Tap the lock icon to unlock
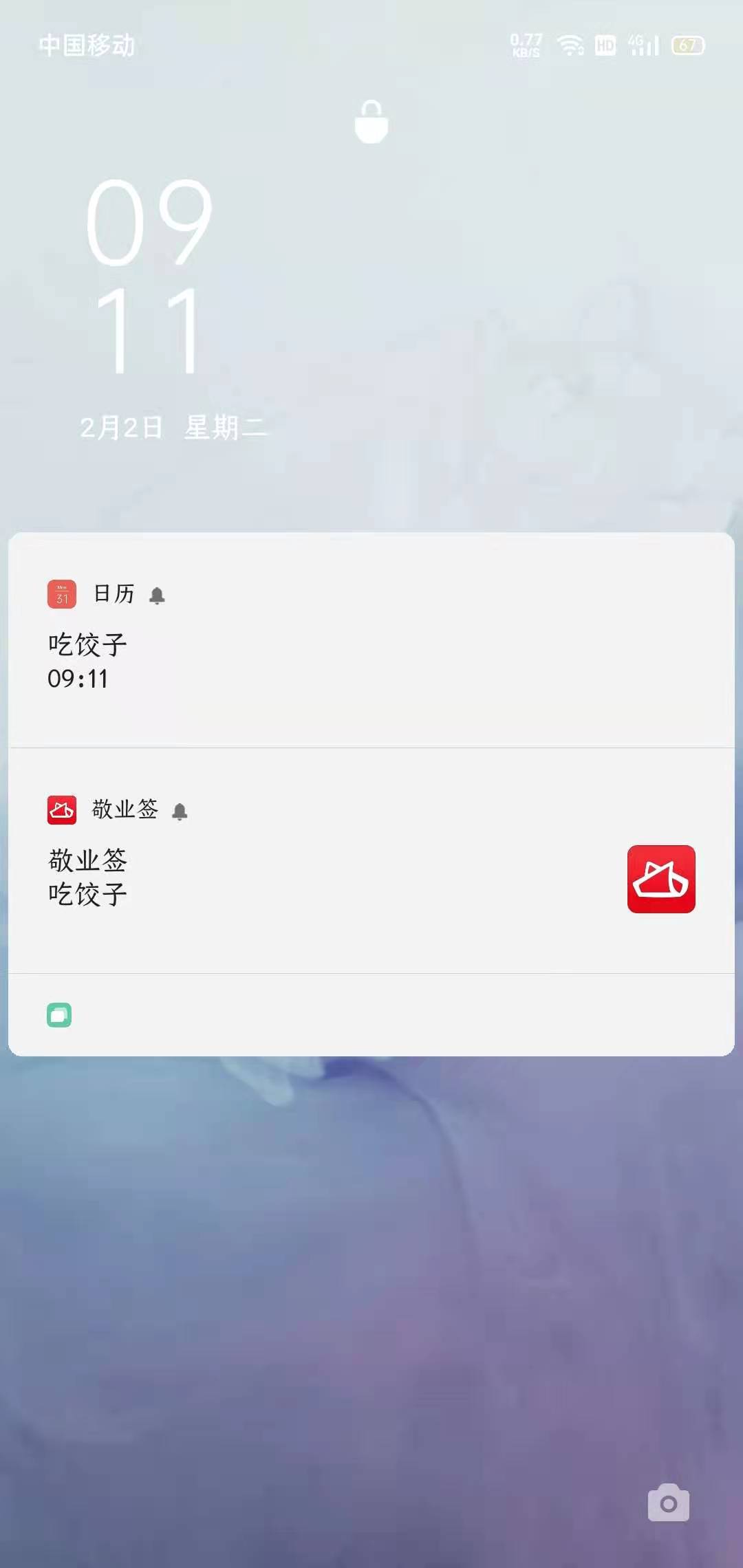 pyautogui.click(x=371, y=122)
